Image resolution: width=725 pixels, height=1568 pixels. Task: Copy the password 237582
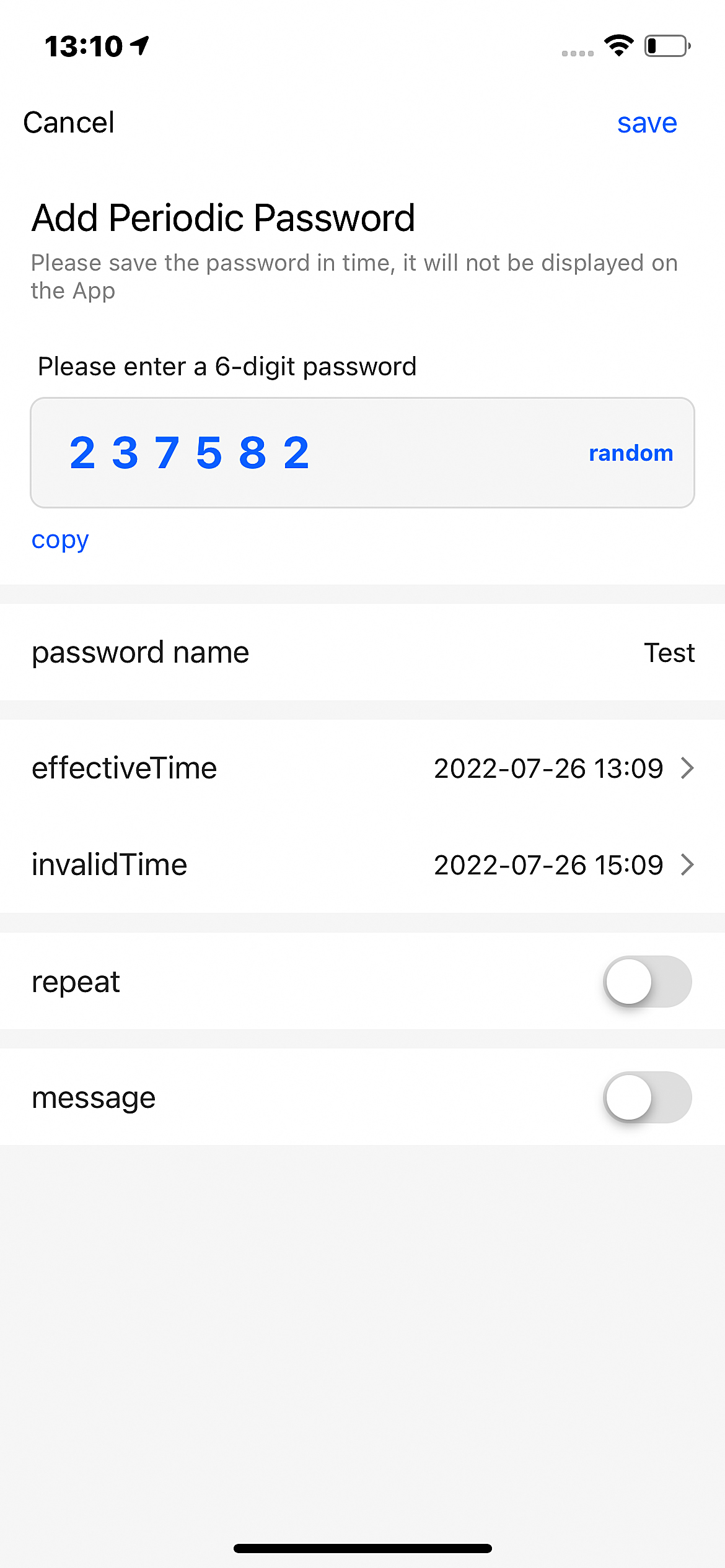pos(60,540)
